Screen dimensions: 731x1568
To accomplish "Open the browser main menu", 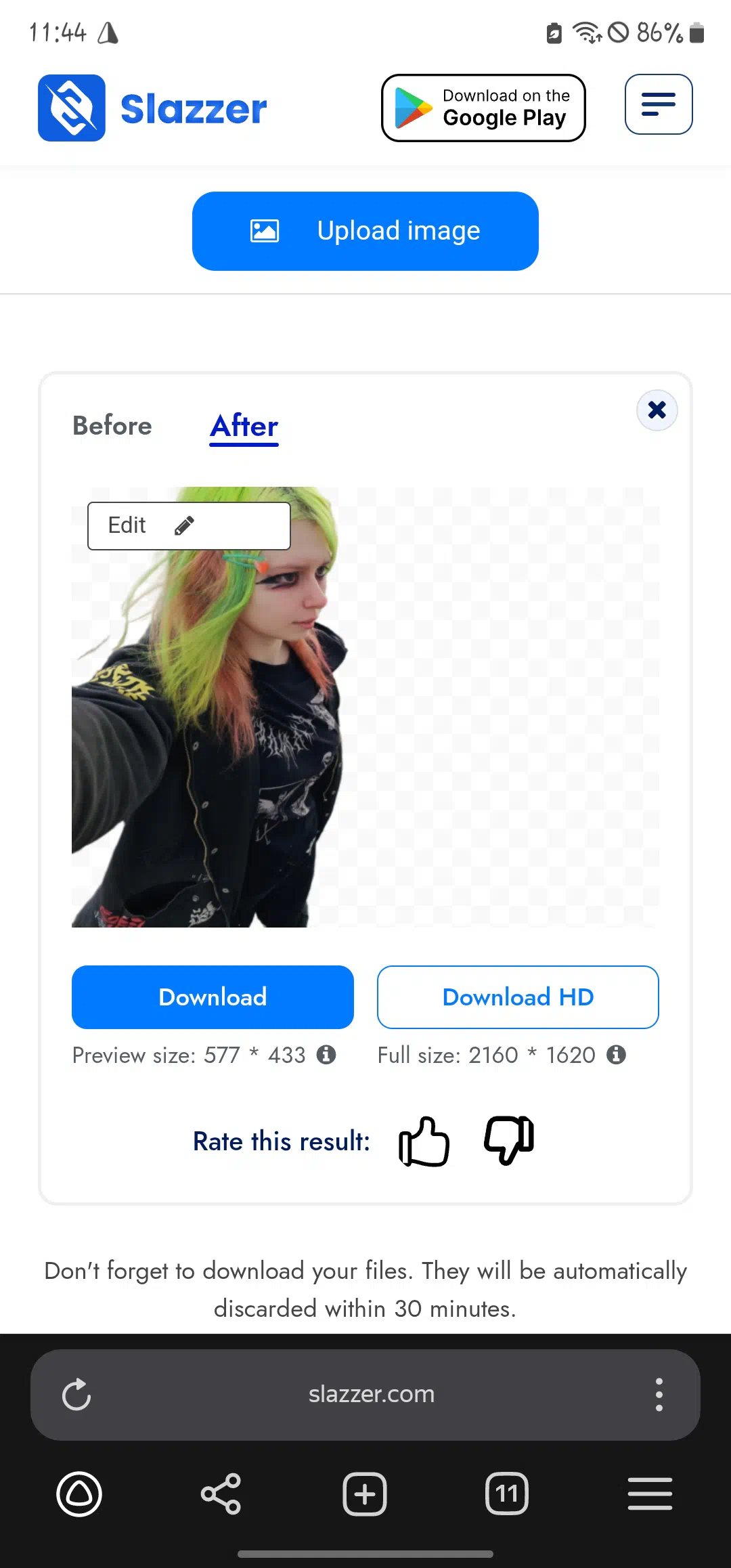I will pyautogui.click(x=650, y=1494).
